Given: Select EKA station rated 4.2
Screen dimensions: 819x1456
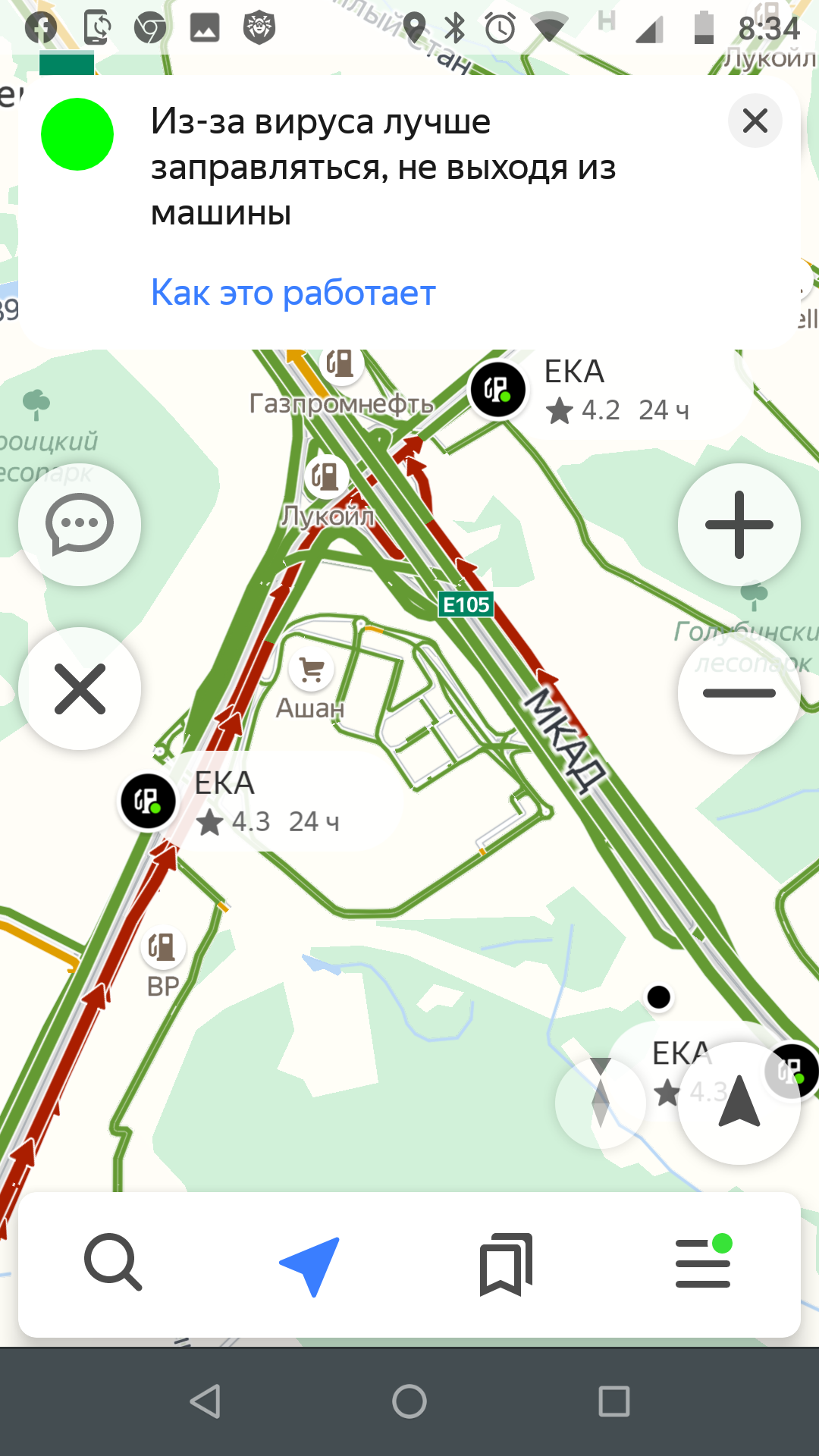Looking at the screenshot, I should point(498,391).
